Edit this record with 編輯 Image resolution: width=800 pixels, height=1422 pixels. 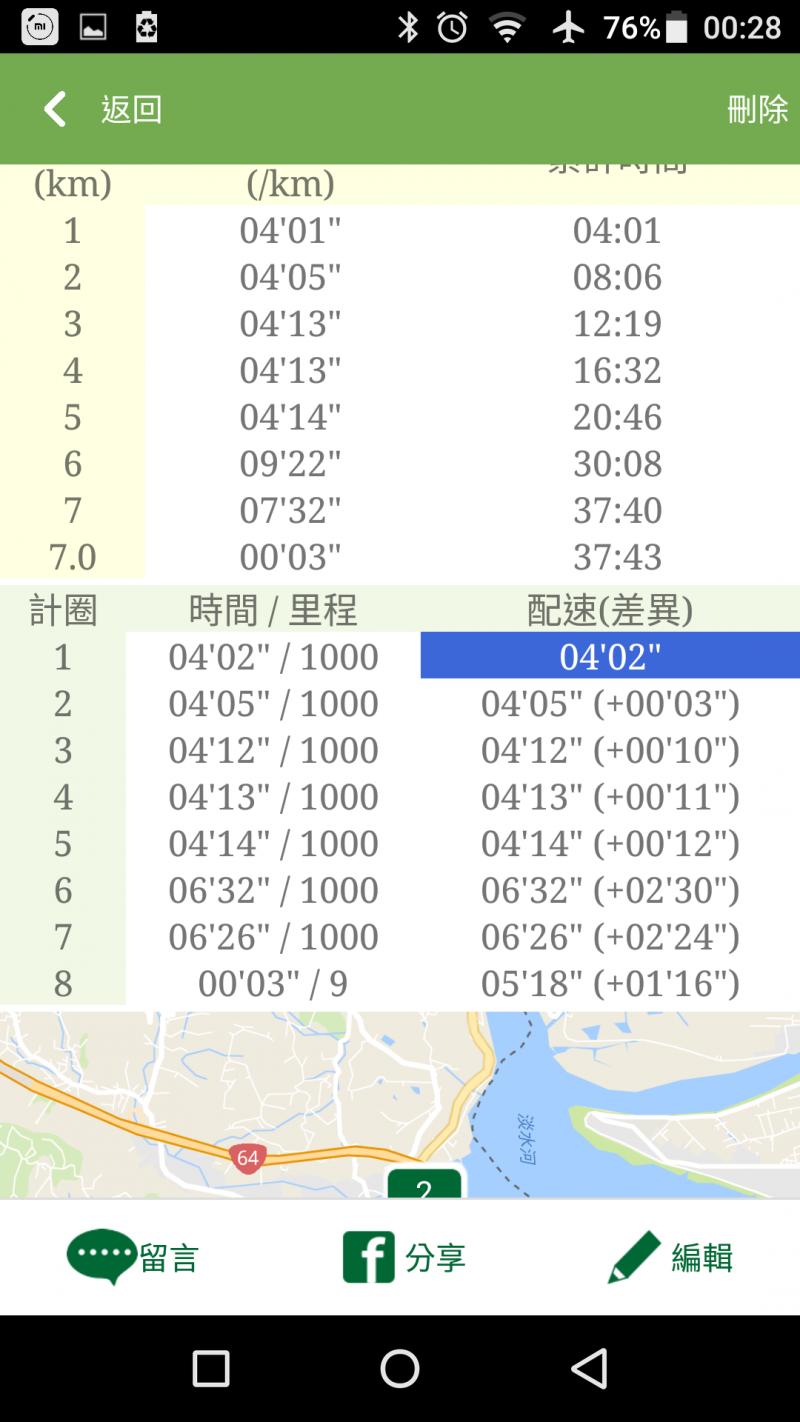click(670, 1257)
